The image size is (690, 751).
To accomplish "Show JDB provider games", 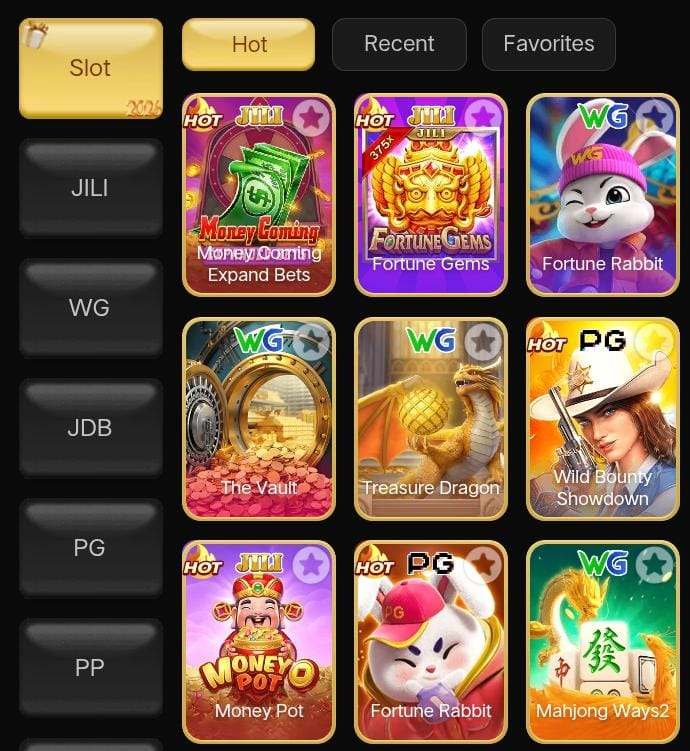I will pyautogui.click(x=90, y=428).
